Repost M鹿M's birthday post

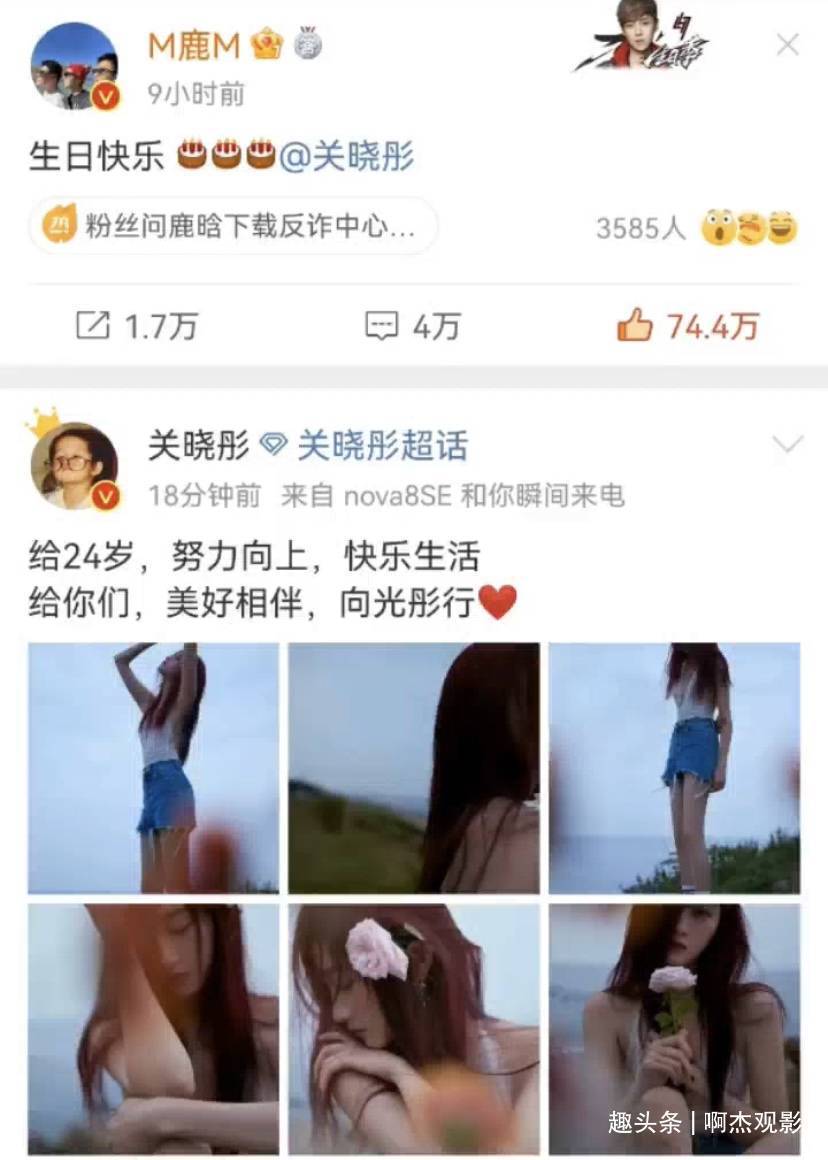point(137,326)
